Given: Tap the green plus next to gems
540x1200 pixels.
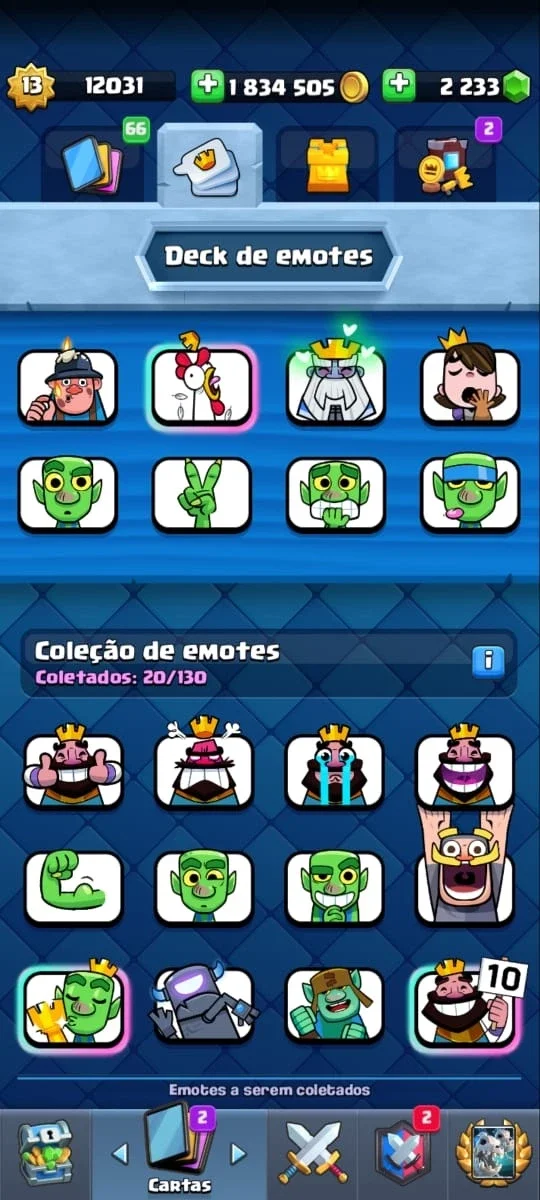Looking at the screenshot, I should pyautogui.click(x=398, y=86).
